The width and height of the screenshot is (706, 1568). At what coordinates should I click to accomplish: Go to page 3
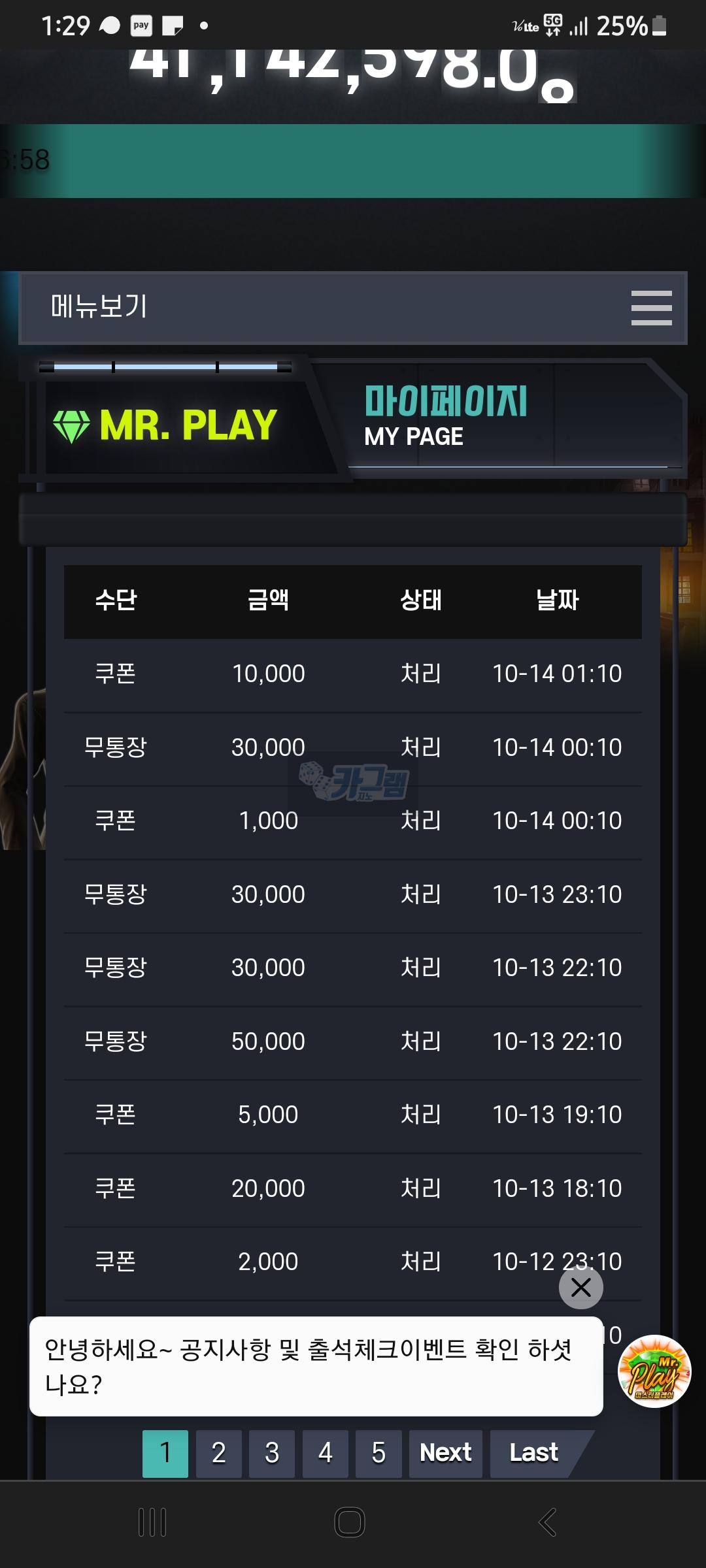272,1453
